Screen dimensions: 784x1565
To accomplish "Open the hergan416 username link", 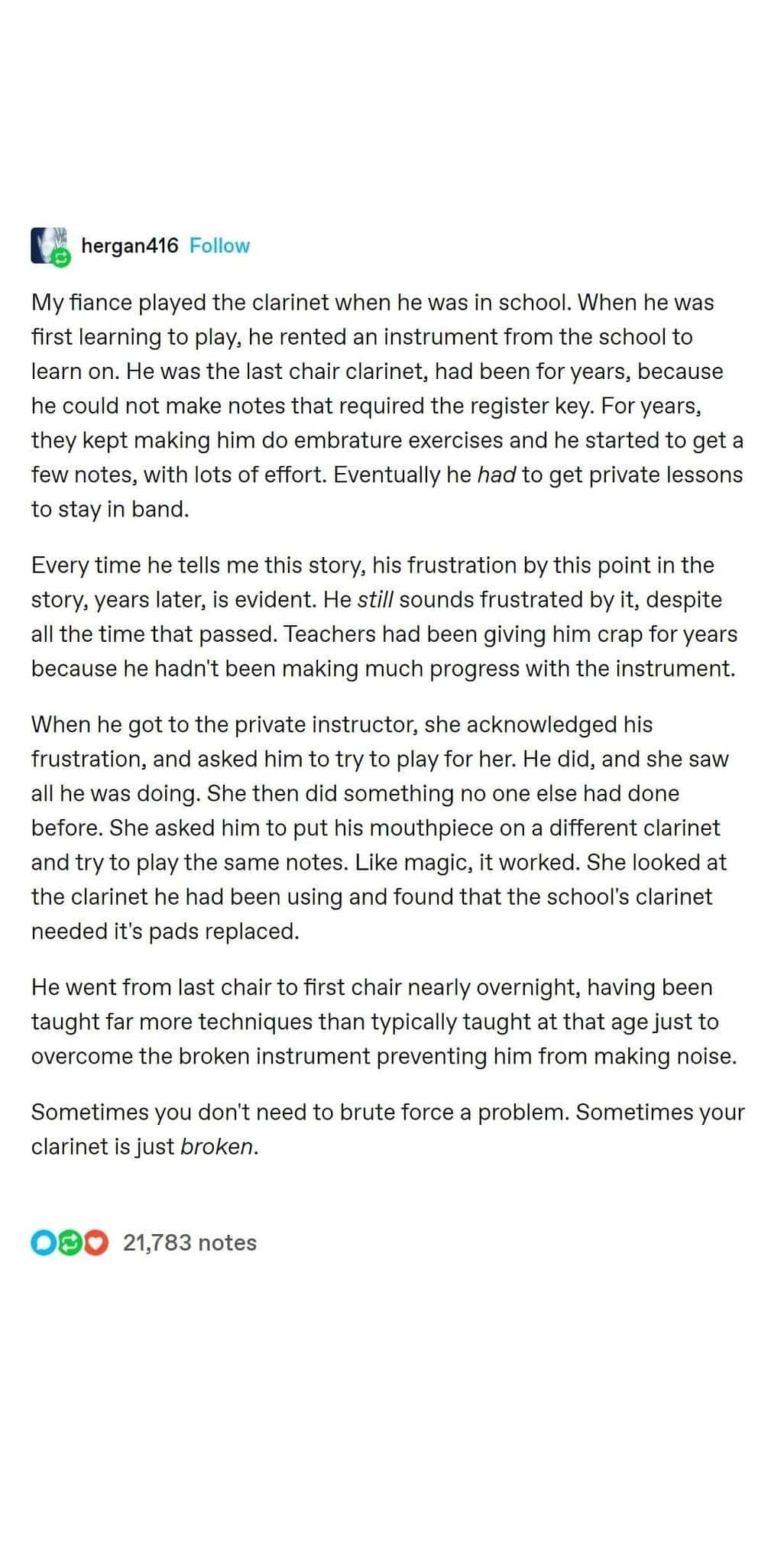I will tap(129, 246).
